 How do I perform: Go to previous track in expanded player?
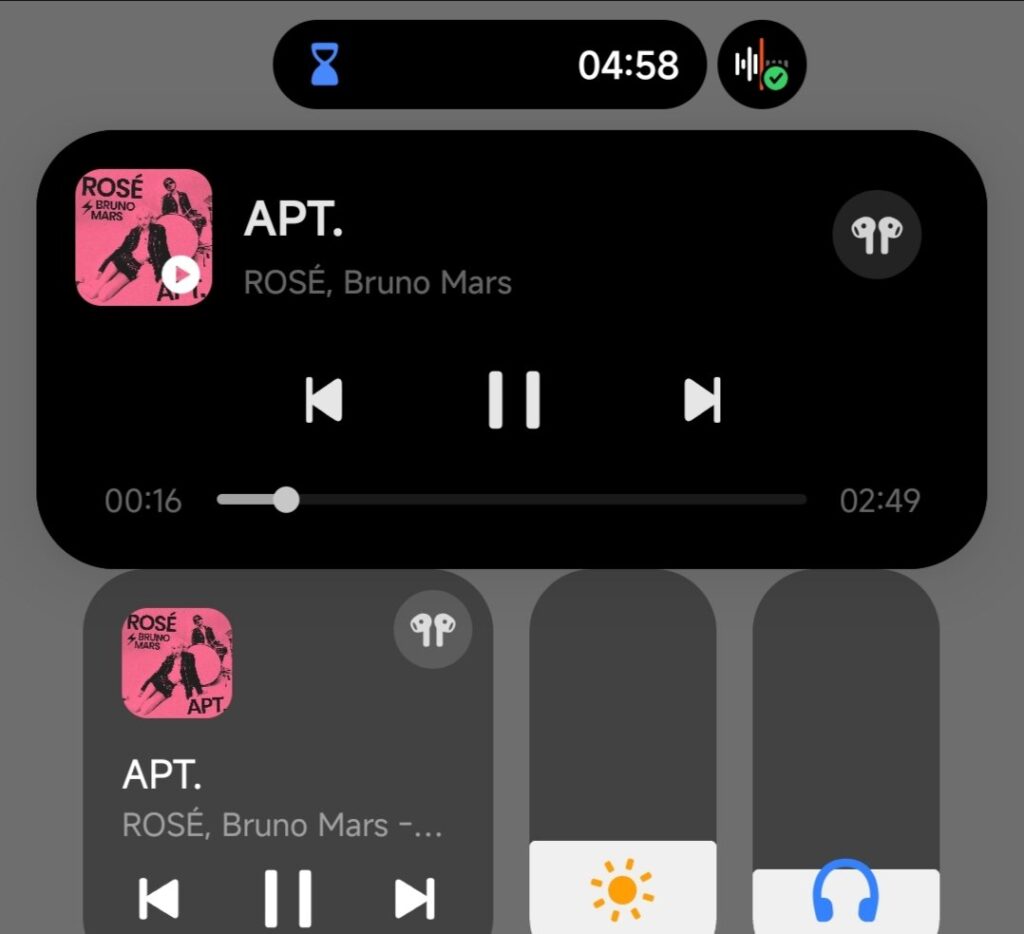point(324,401)
